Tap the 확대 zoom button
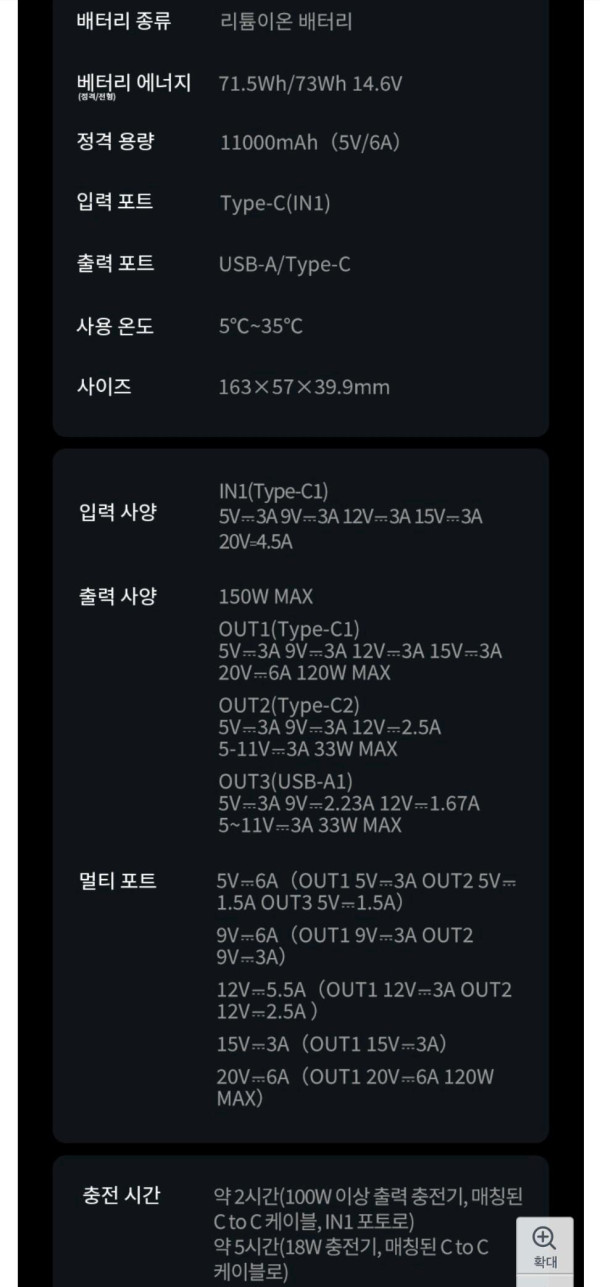 (545, 1246)
